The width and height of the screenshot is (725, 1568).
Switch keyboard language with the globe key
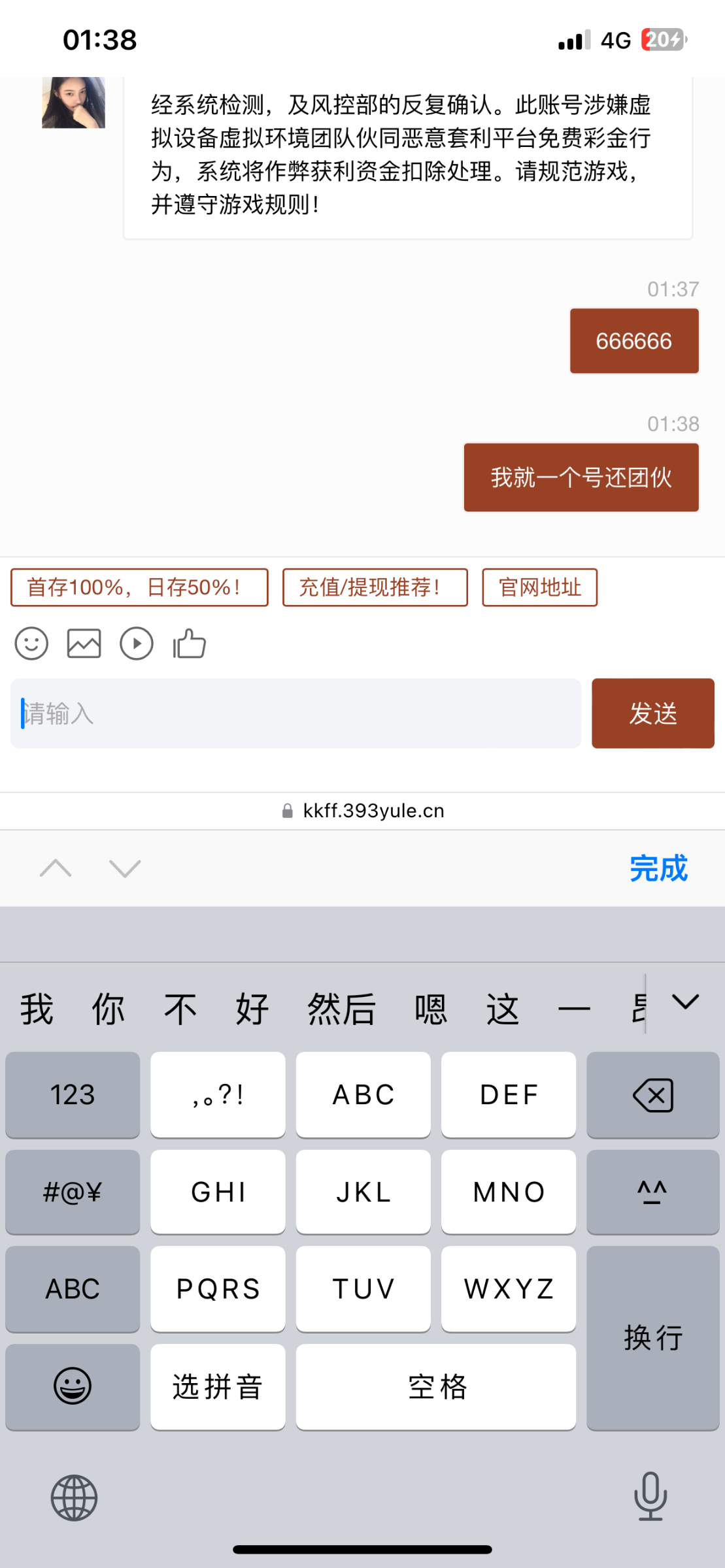[74, 1497]
